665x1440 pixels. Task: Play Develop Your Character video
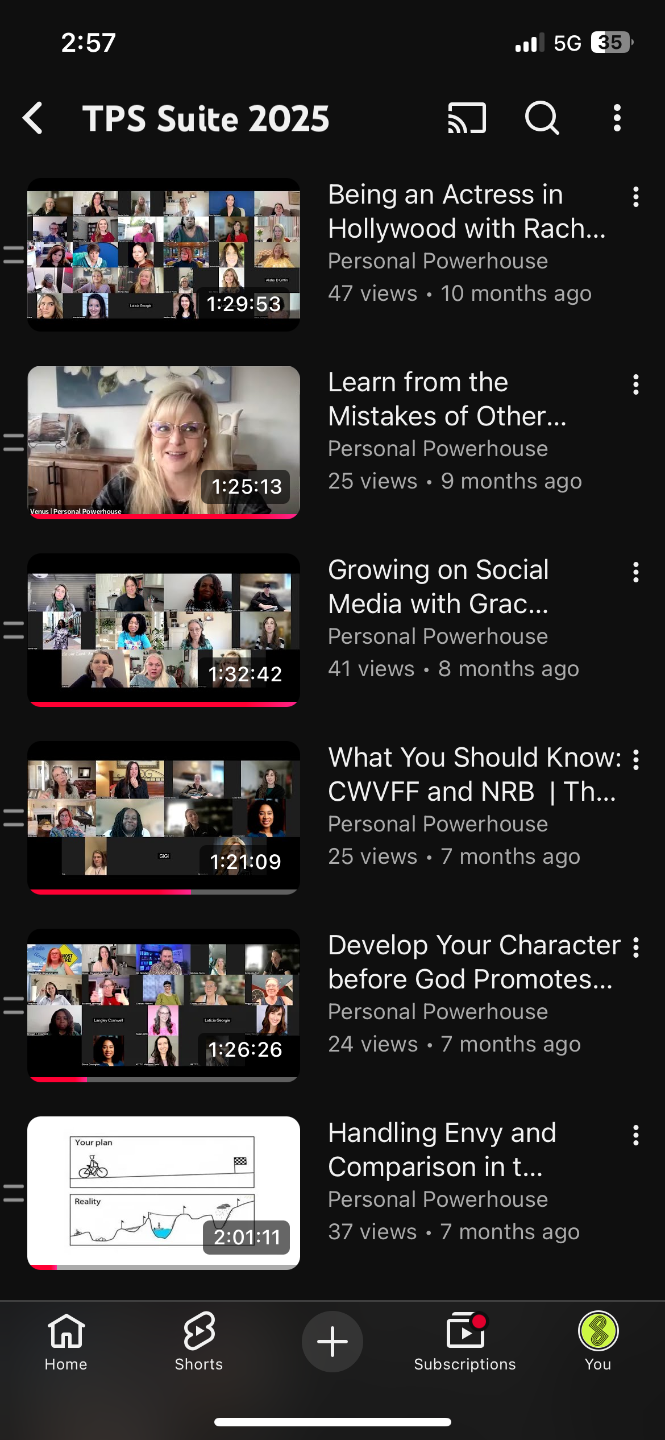(x=163, y=1005)
